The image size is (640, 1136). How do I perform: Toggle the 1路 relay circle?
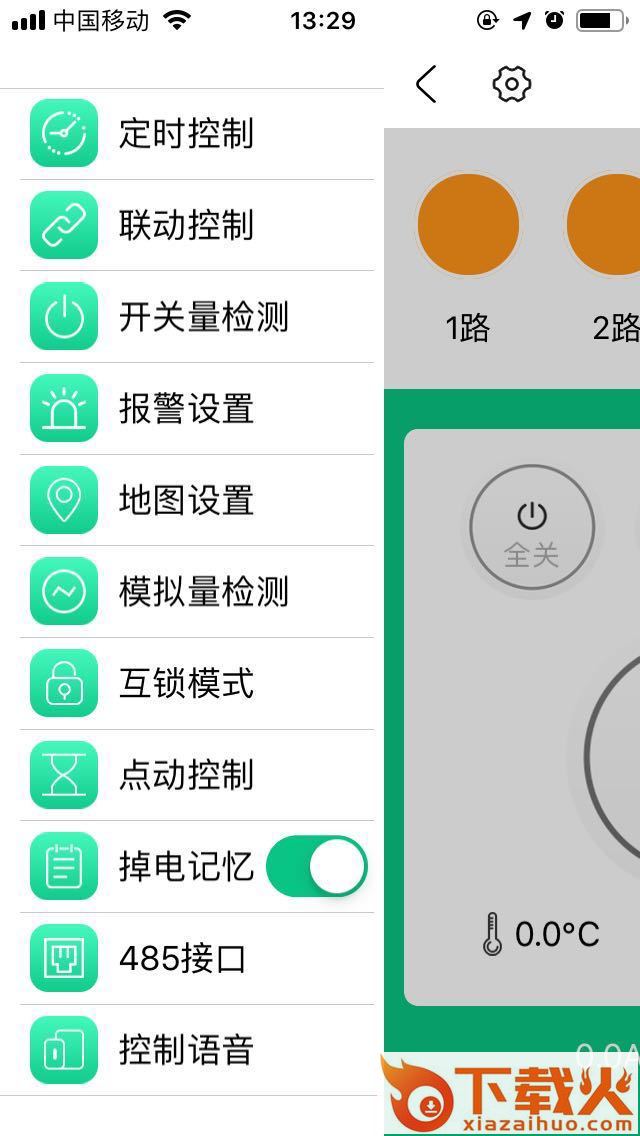467,223
